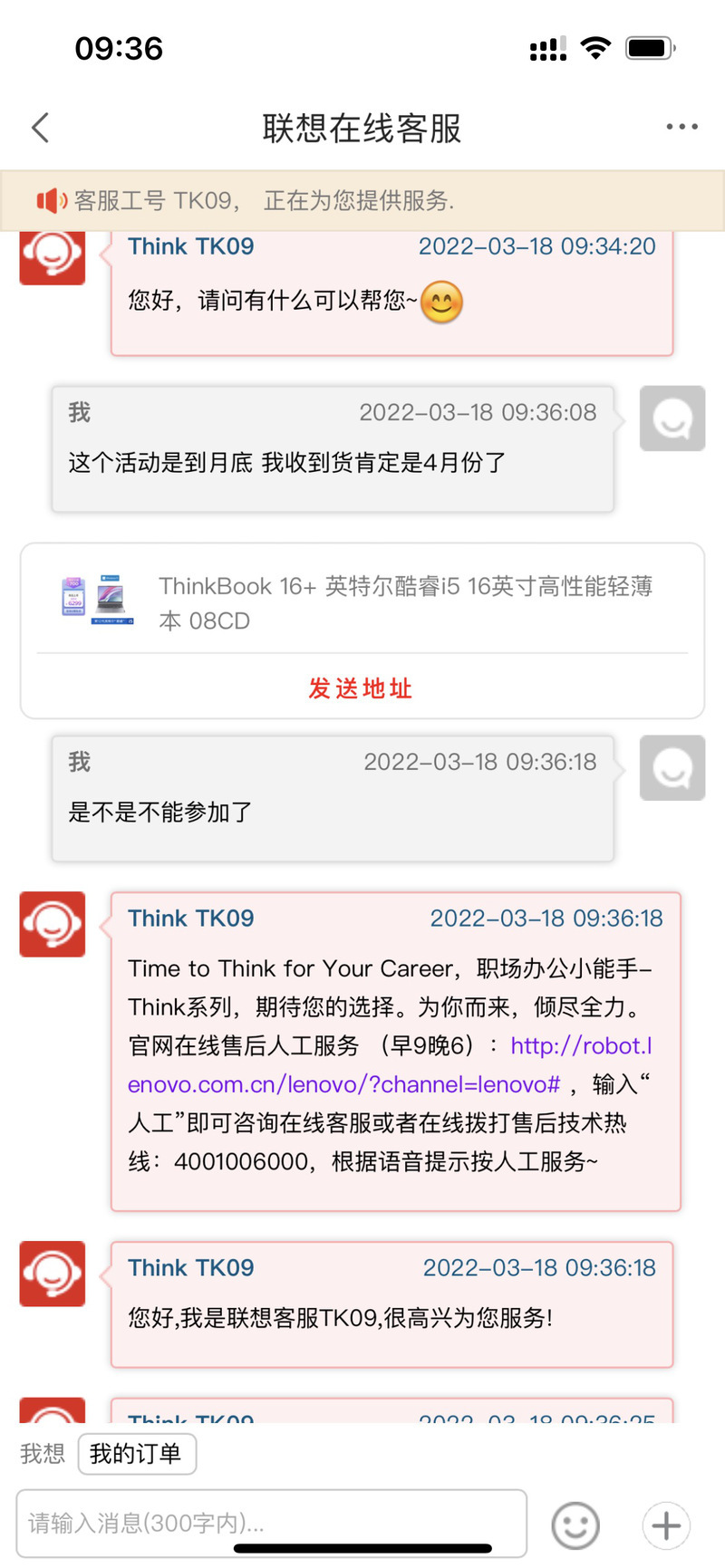
Task: Focus the message input field
Action: tap(272, 1524)
